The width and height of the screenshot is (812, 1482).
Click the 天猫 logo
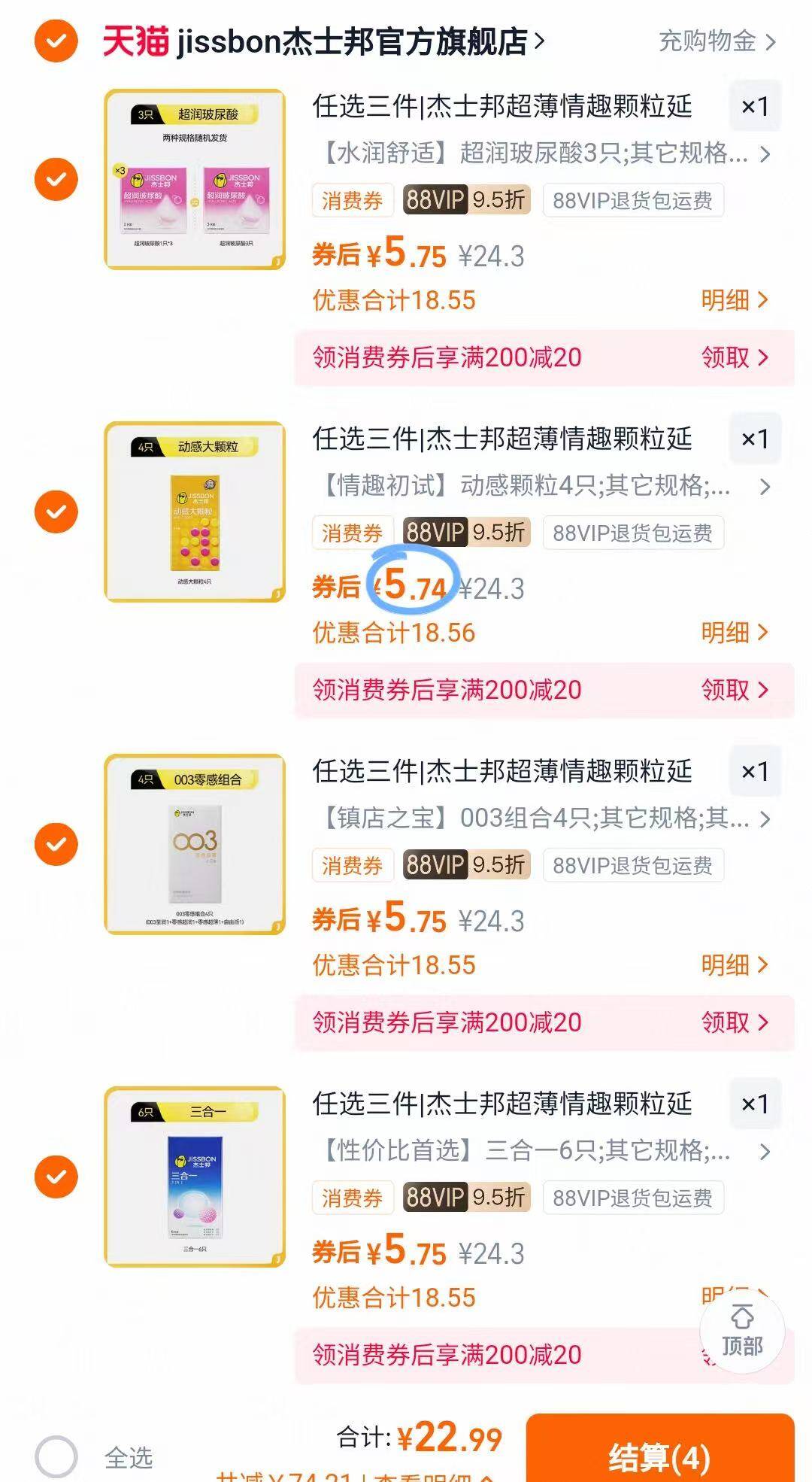coord(135,41)
